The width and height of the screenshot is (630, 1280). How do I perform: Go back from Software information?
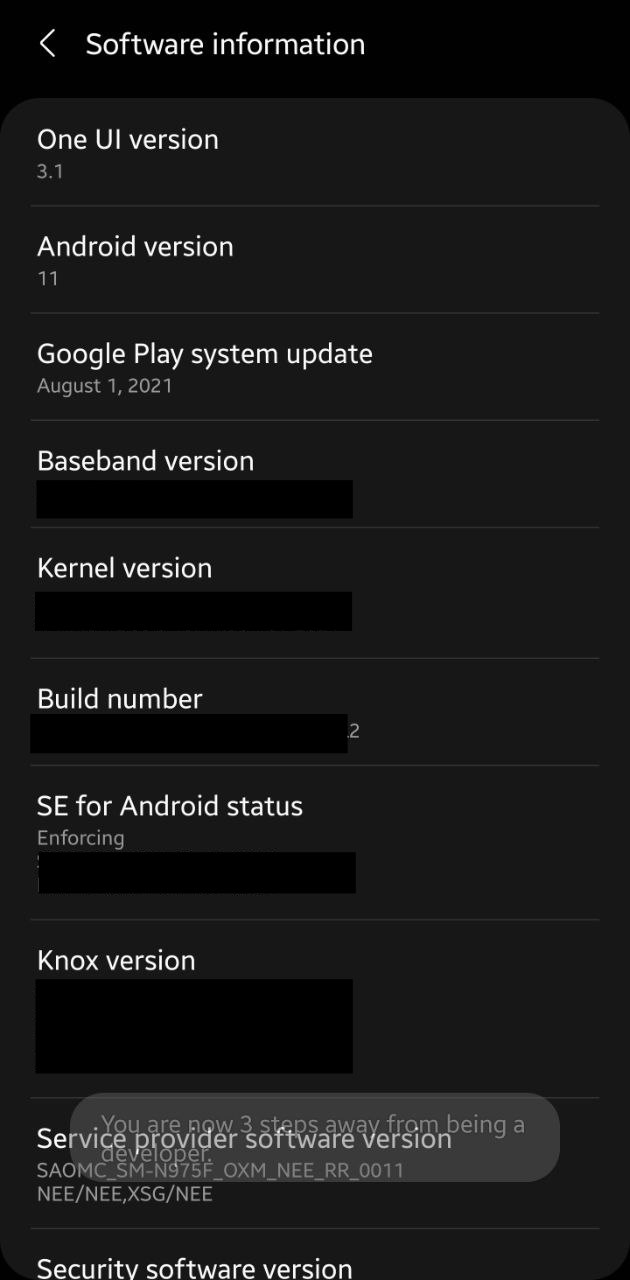tap(47, 44)
